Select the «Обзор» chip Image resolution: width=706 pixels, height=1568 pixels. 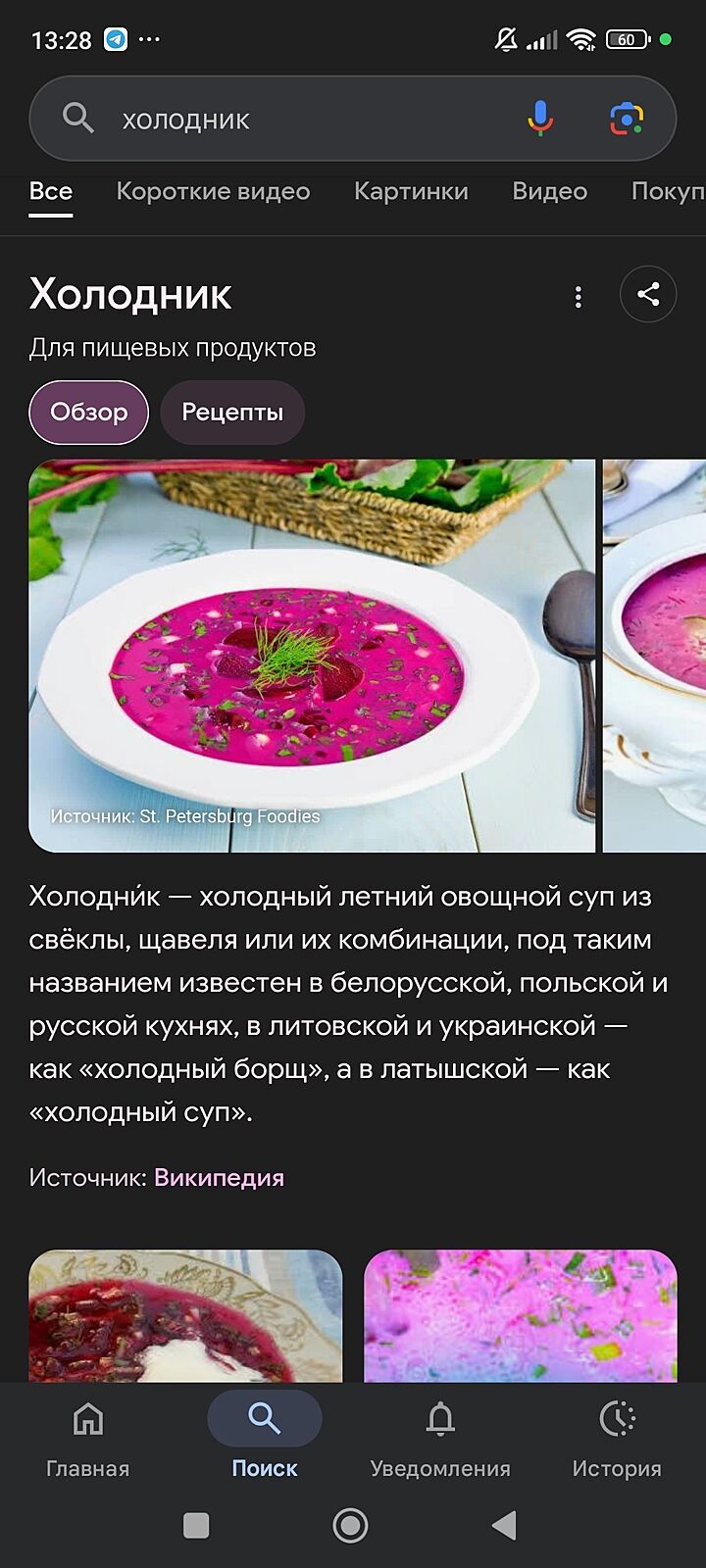tap(88, 413)
